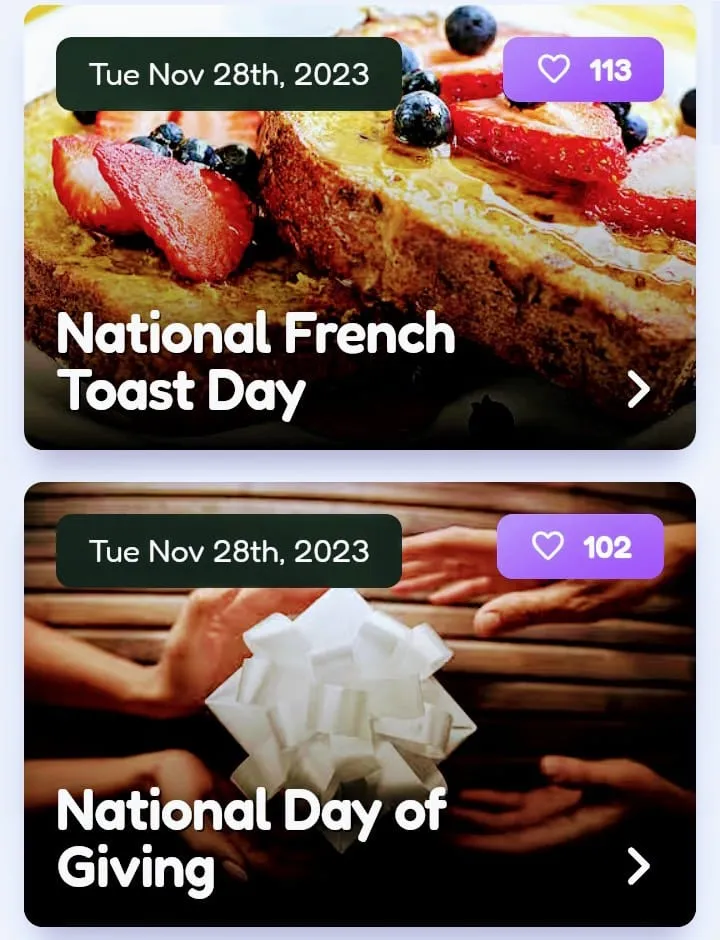Click the date label on the Giving card

point(229,550)
